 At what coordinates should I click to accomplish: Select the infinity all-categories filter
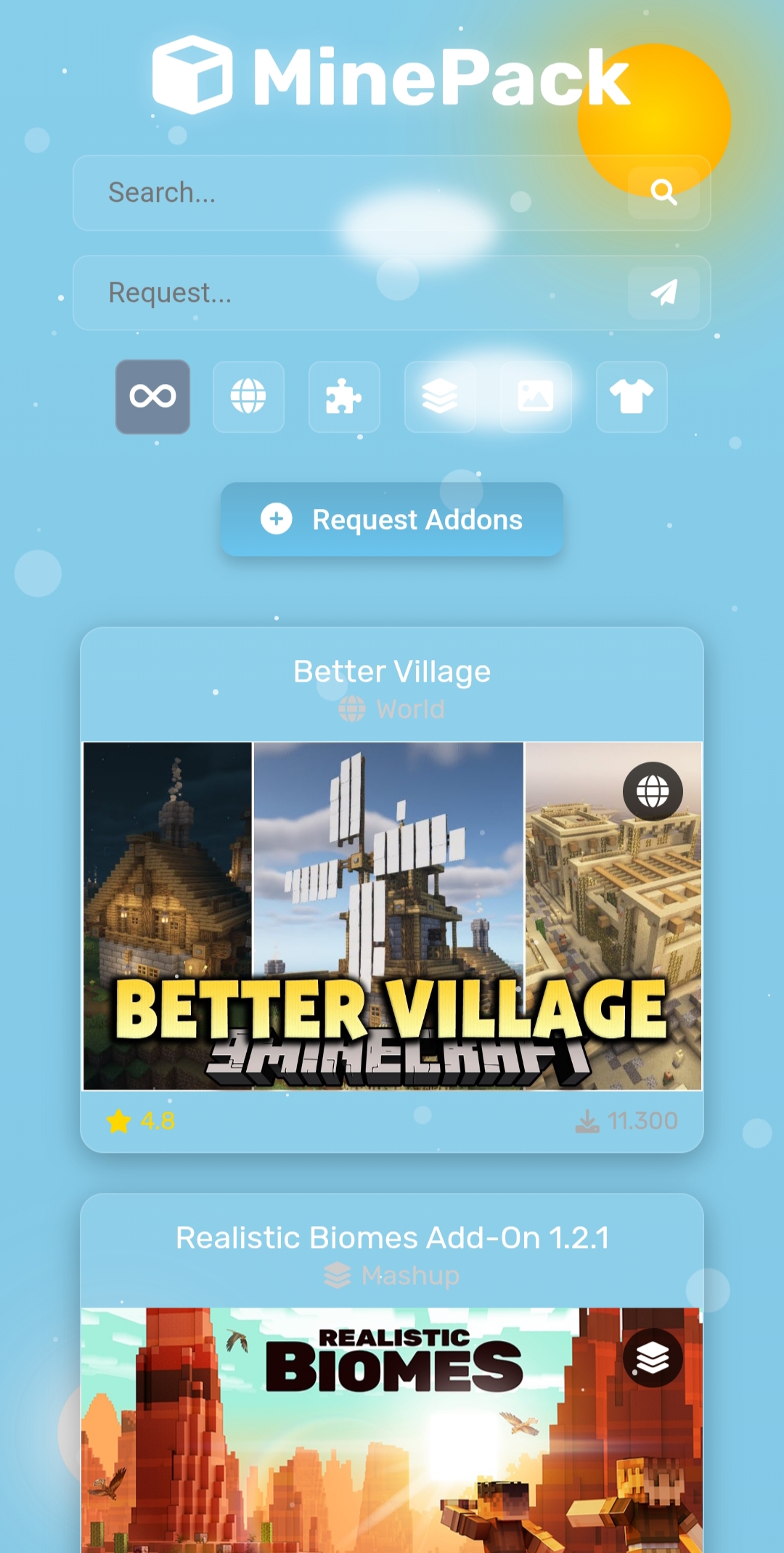(x=152, y=396)
